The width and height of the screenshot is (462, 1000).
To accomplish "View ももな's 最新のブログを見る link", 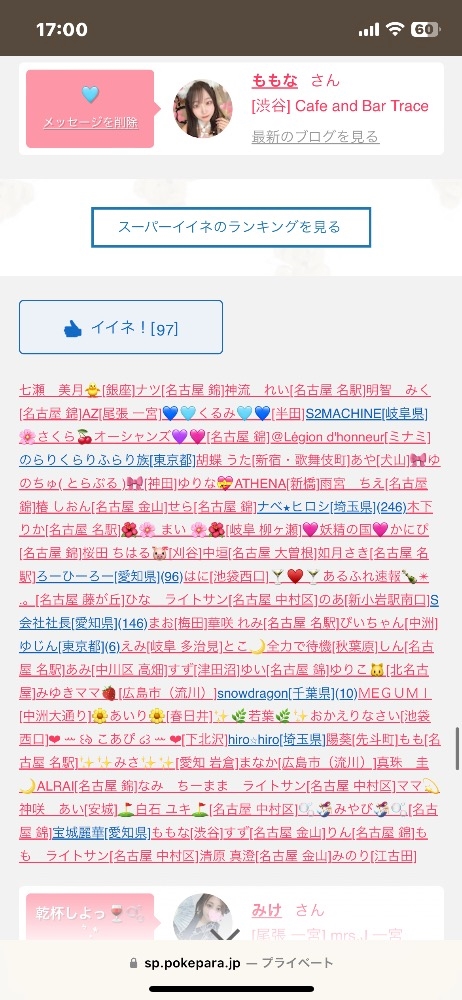I will click(x=315, y=136).
